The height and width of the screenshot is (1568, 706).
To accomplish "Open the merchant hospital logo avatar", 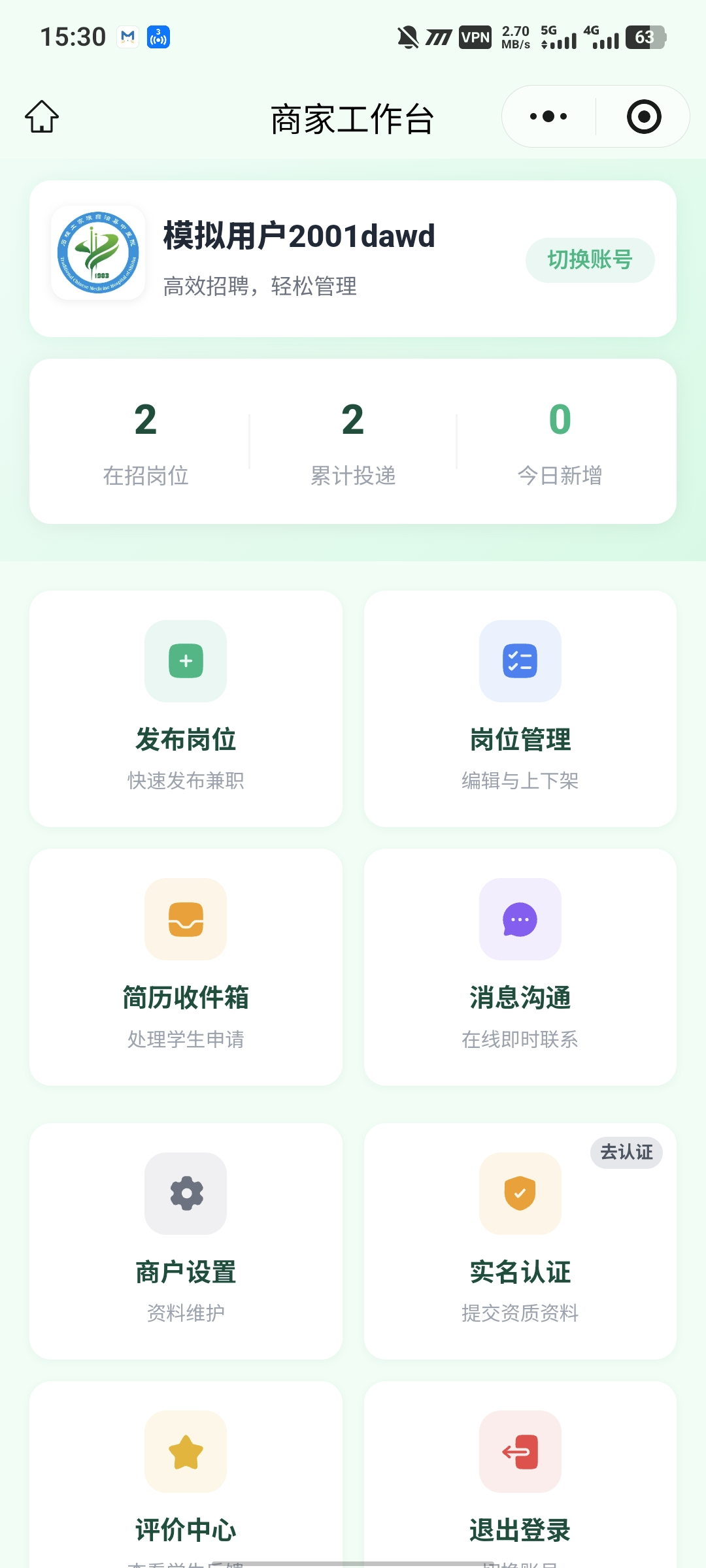I will (97, 258).
